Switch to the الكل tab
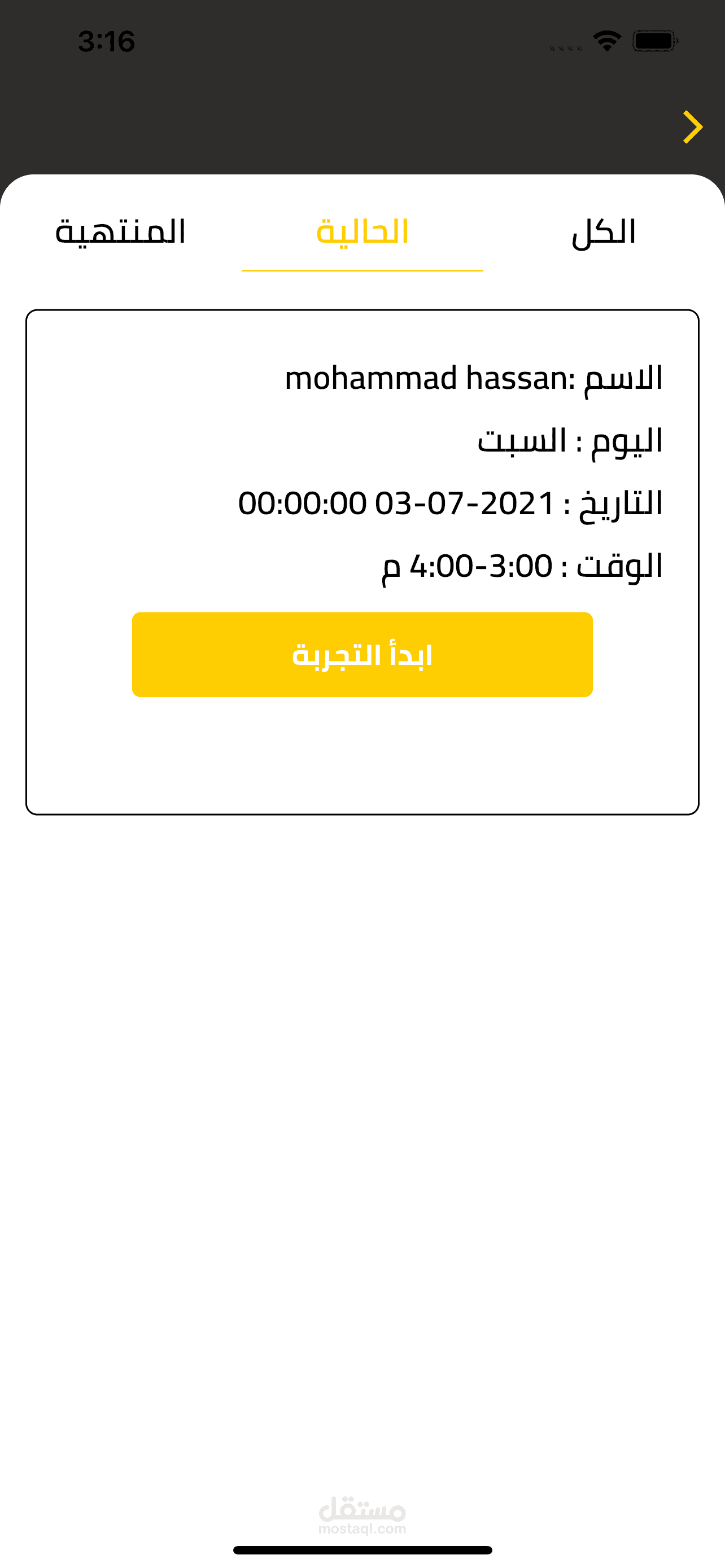 (x=603, y=233)
